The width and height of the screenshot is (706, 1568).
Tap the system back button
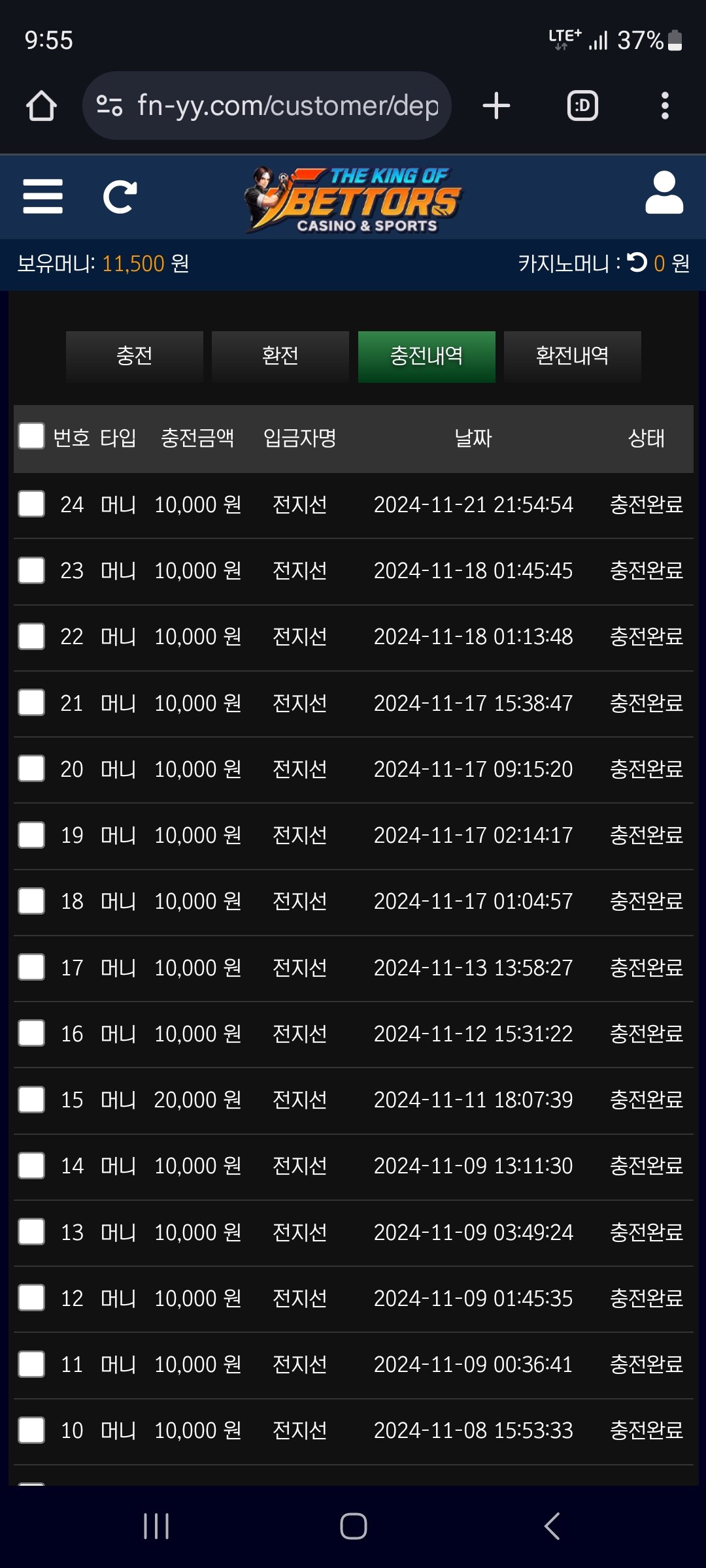(552, 1526)
